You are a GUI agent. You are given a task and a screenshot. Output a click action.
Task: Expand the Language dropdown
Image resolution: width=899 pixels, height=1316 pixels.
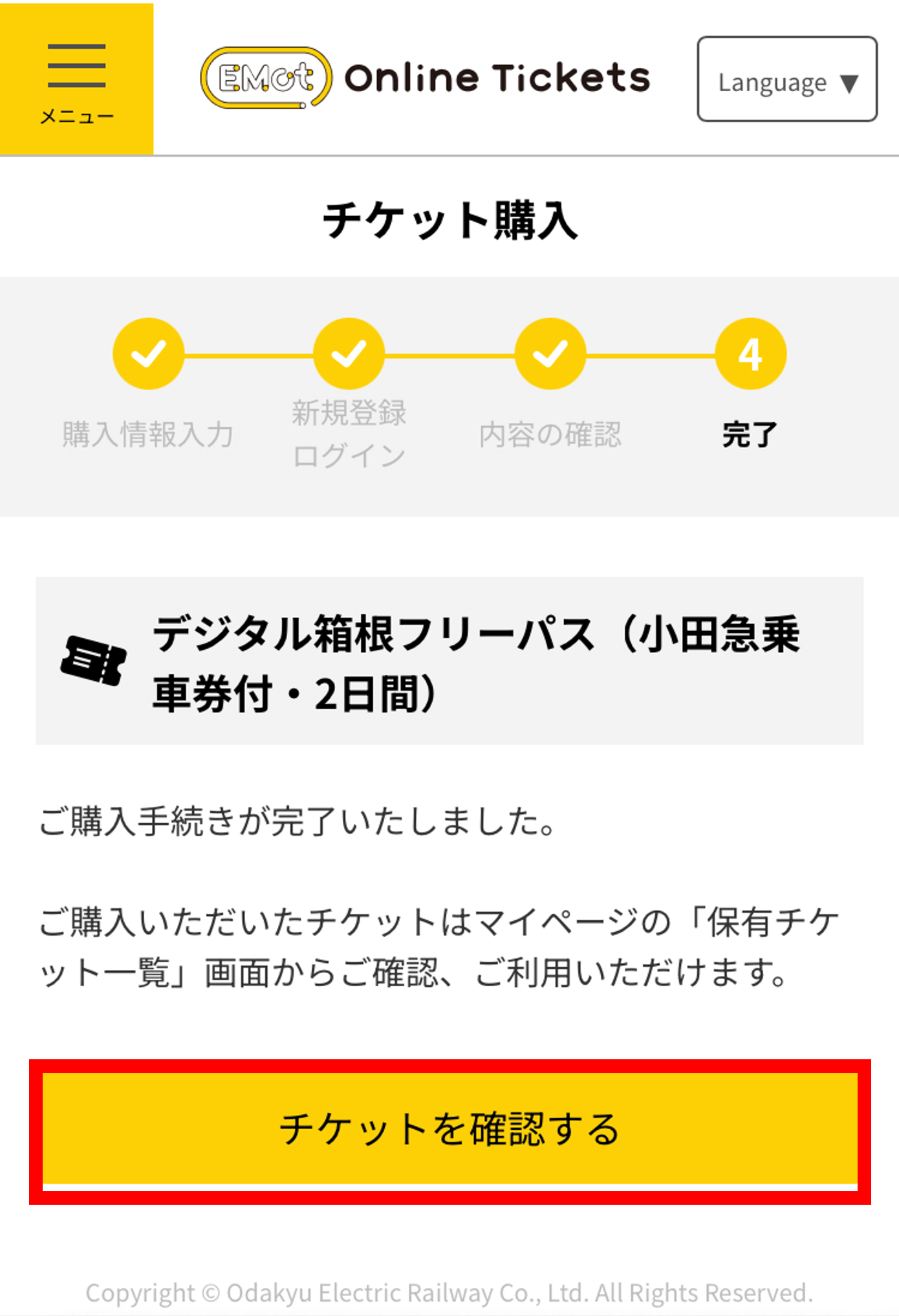point(786,80)
